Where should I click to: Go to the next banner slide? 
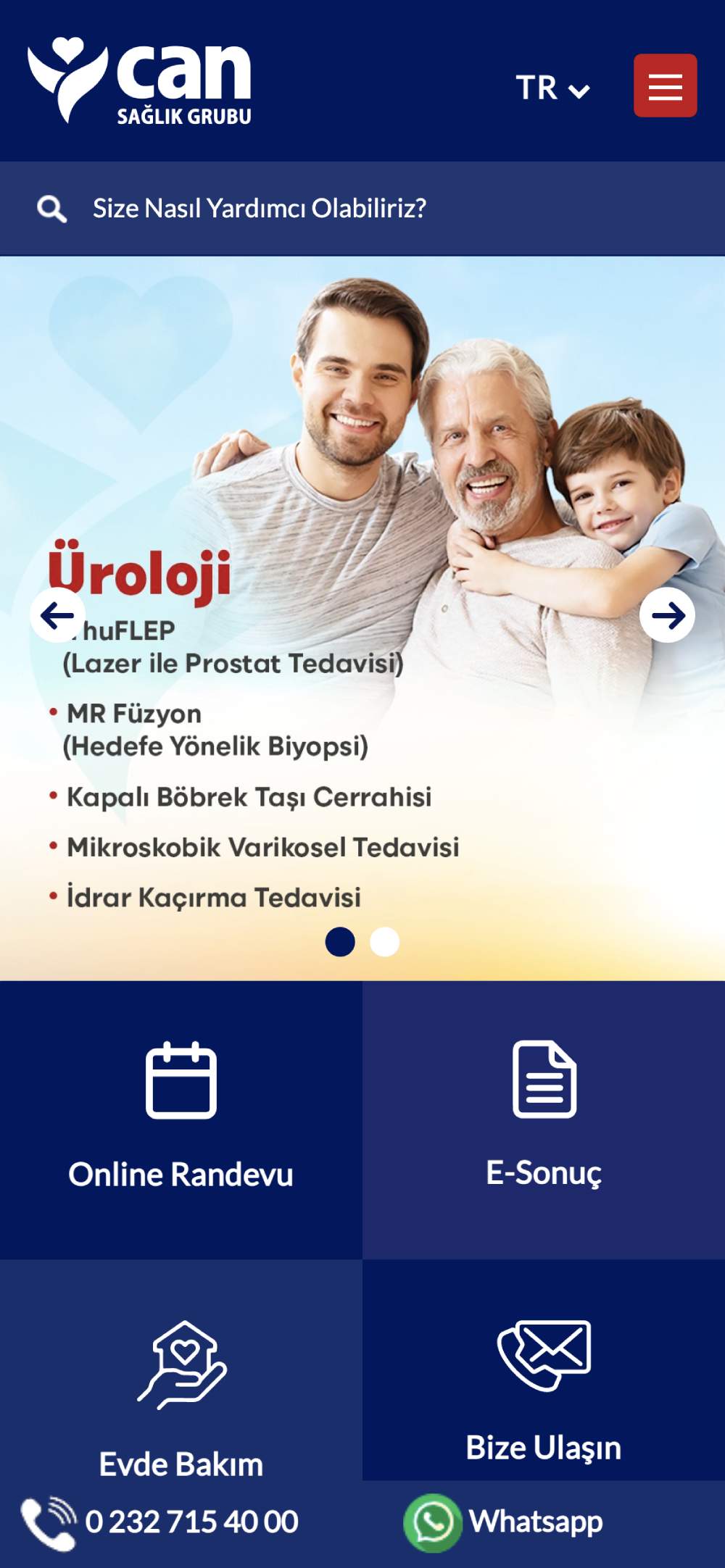pyautogui.click(x=667, y=615)
